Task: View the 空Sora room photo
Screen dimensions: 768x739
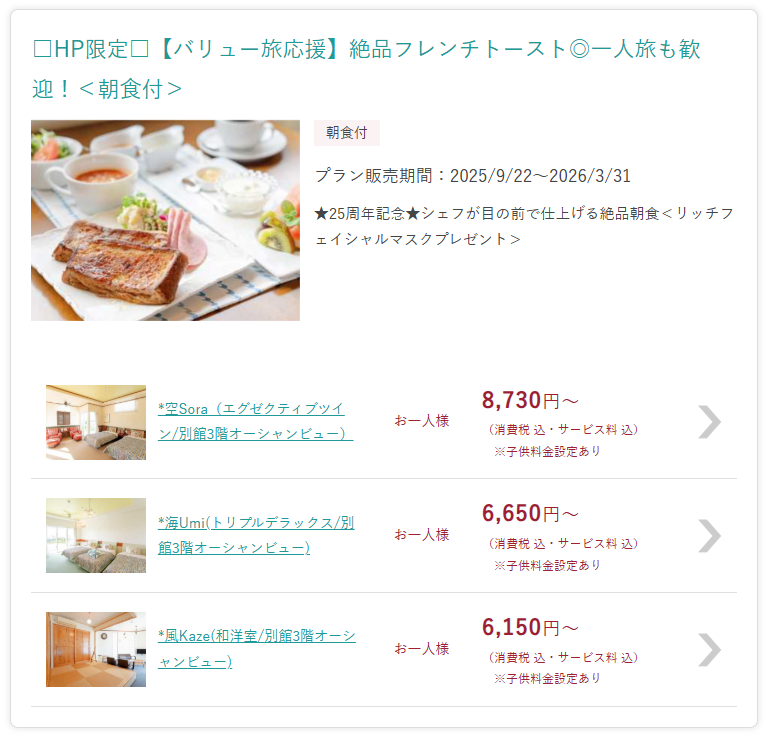Action: click(96, 422)
